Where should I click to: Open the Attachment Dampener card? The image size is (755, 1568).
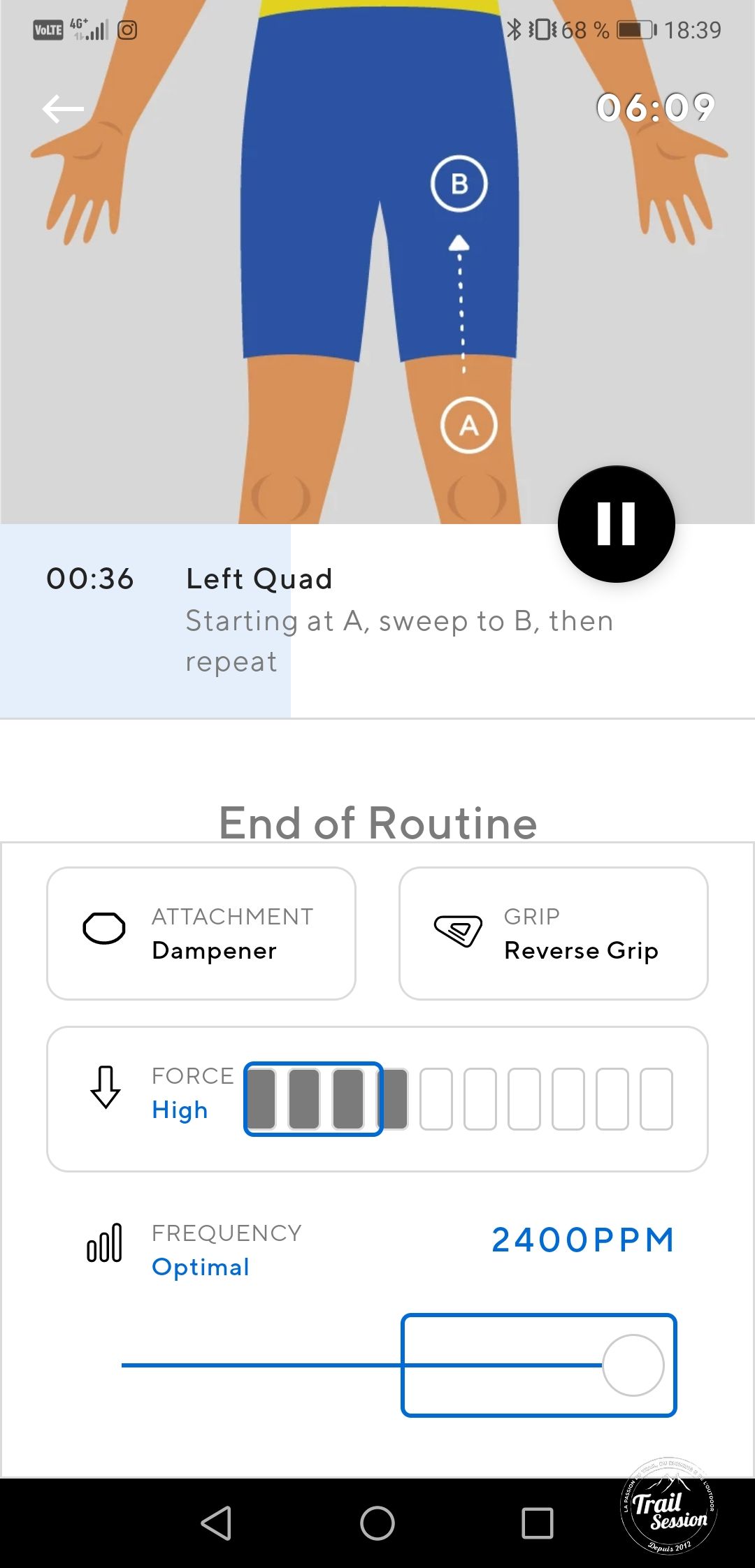[x=201, y=933]
